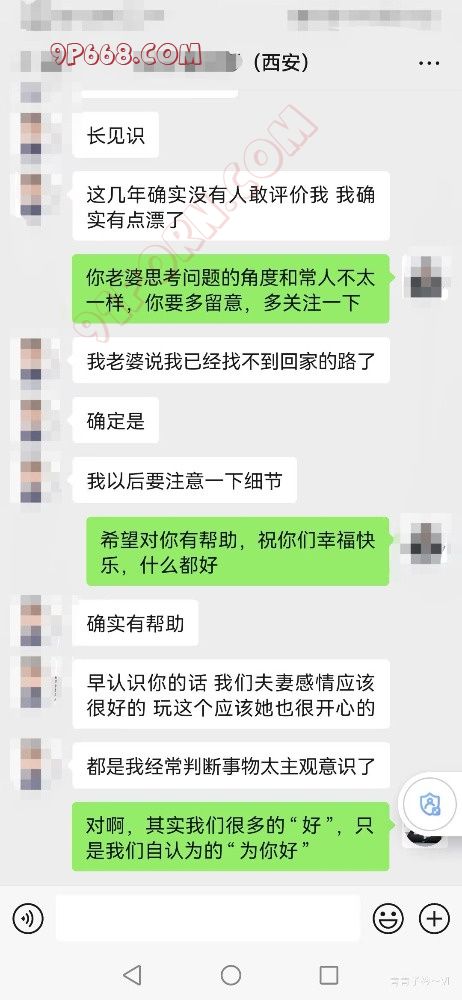Open the three-dot chat options menu
Screen dimensions: 462x1000
[x=428, y=63]
